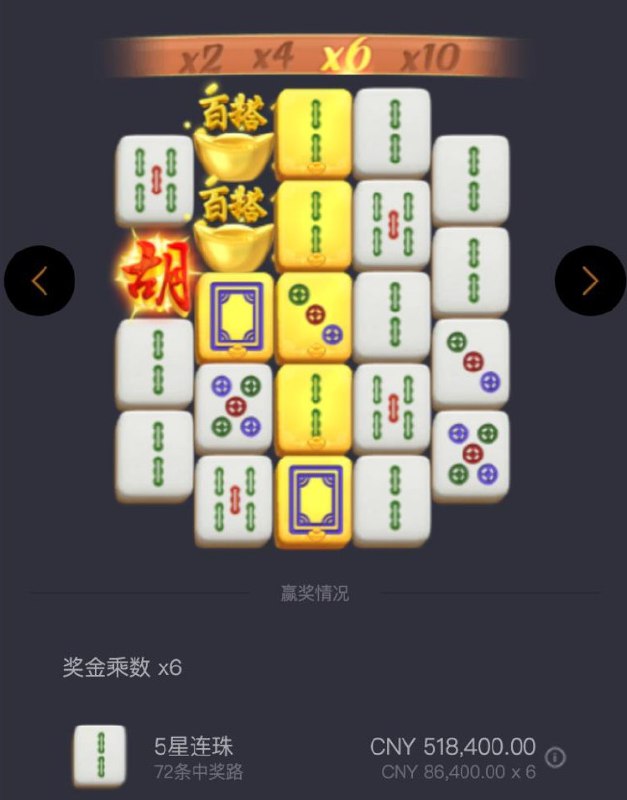Go to the next spin with right arrow
627x800 pixels.
click(x=590, y=281)
